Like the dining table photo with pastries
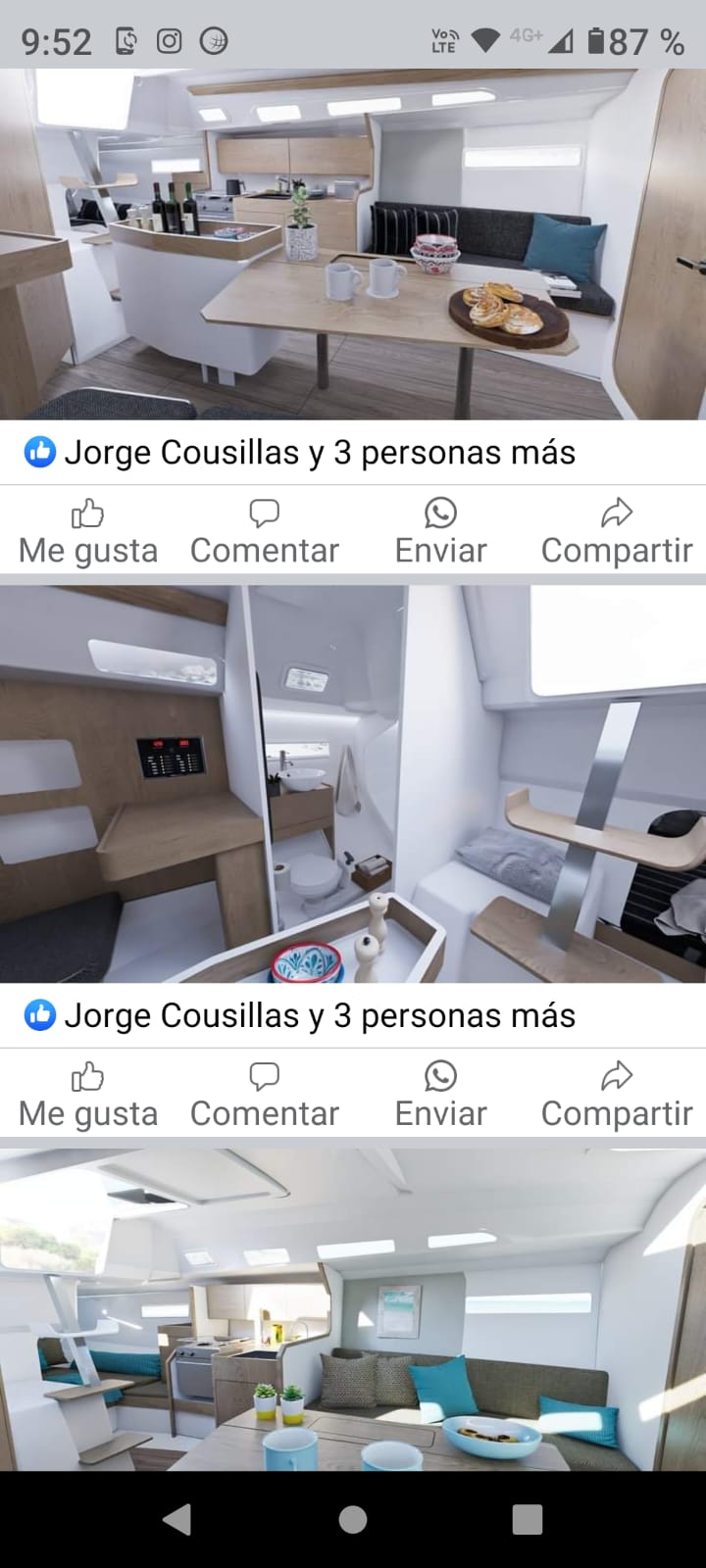Image resolution: width=706 pixels, height=1568 pixels. pos(87,531)
